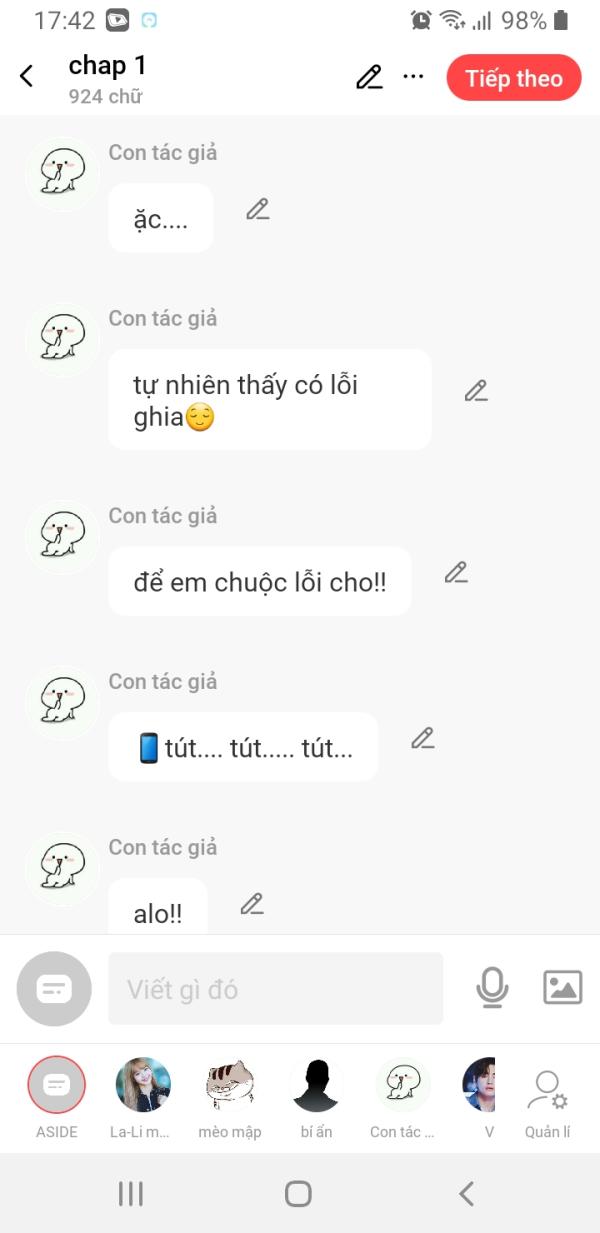Edit the message "tự nhiên thấy có lỗi ghia"

(x=476, y=391)
